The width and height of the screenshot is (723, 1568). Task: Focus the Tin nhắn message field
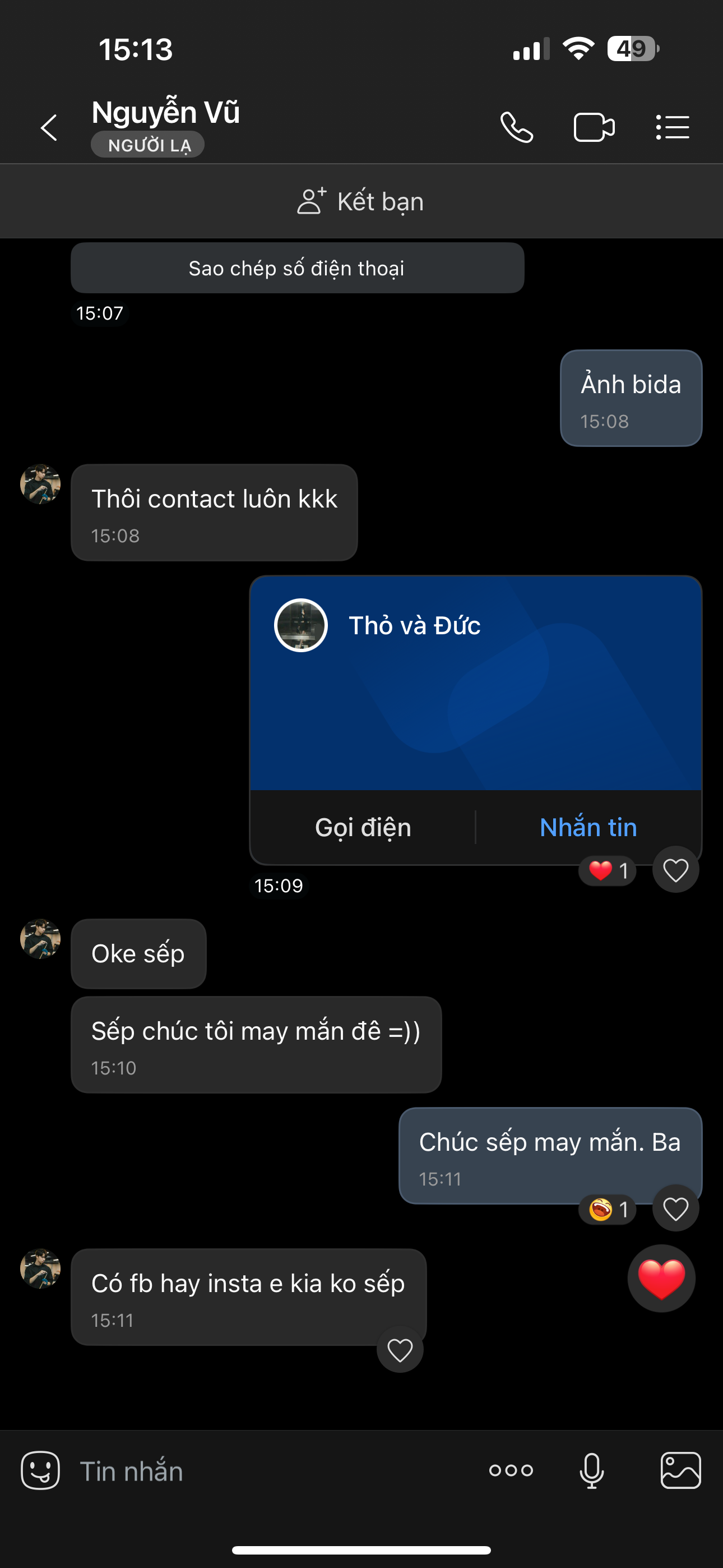(268, 1471)
